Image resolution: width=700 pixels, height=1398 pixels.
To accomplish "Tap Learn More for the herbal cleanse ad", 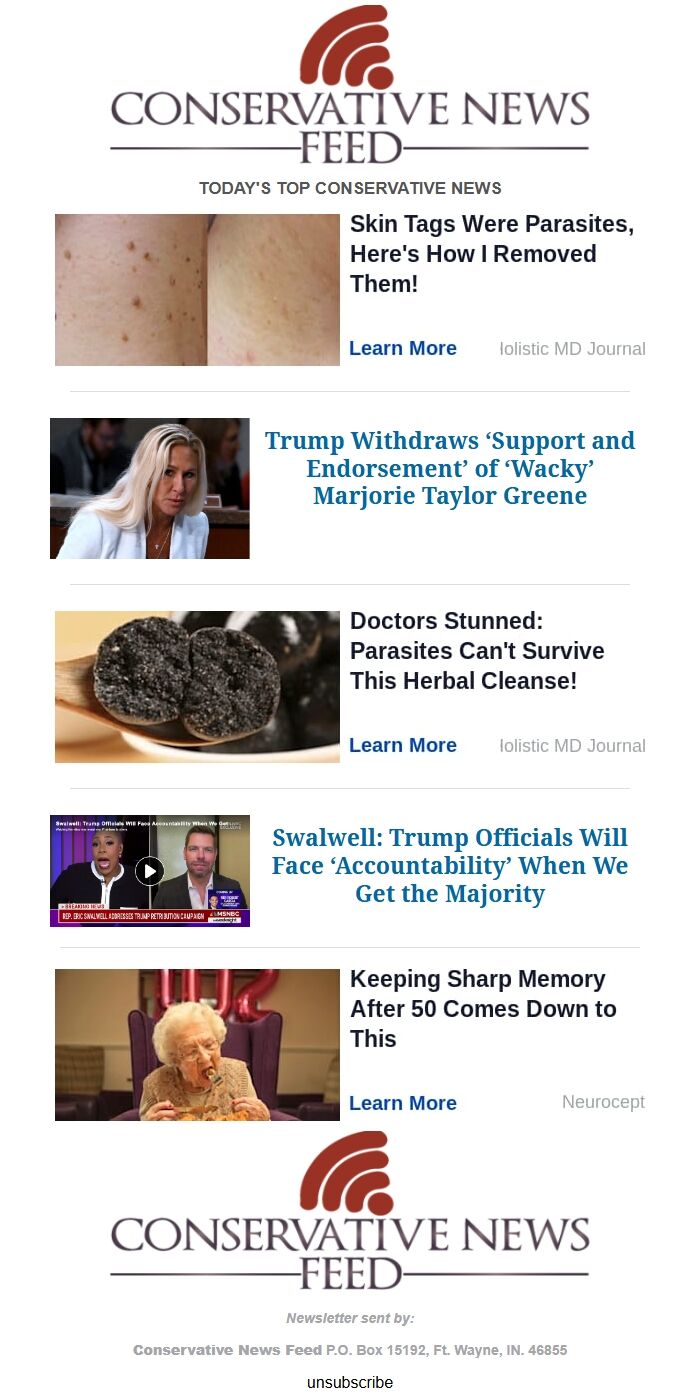I will [403, 745].
